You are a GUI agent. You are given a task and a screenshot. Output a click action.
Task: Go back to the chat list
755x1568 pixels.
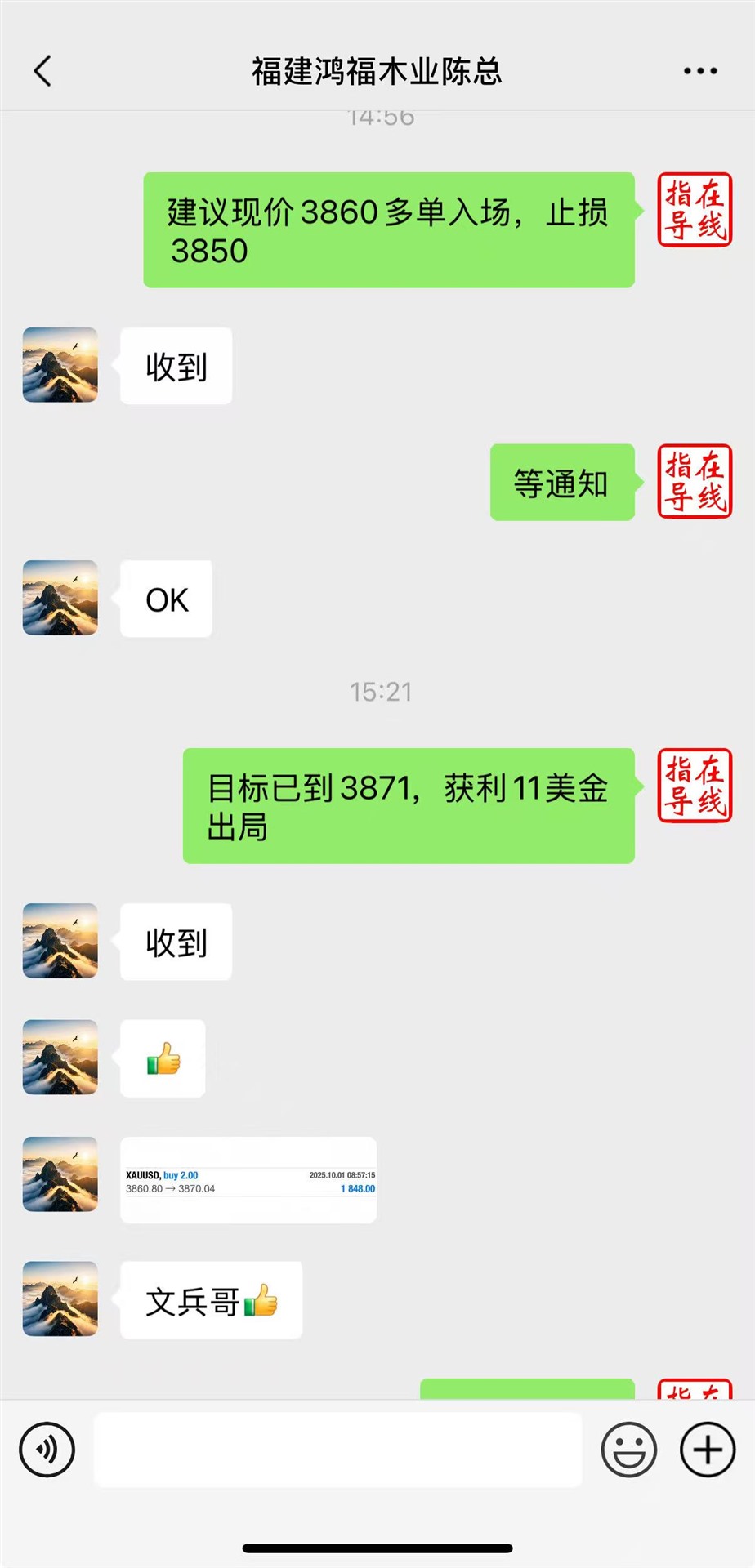43,71
